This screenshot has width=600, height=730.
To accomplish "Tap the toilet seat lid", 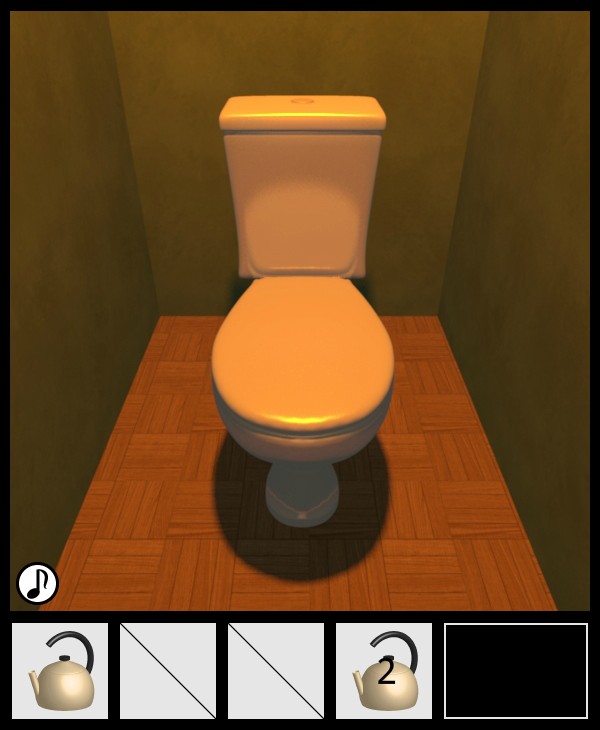I will 303,350.
